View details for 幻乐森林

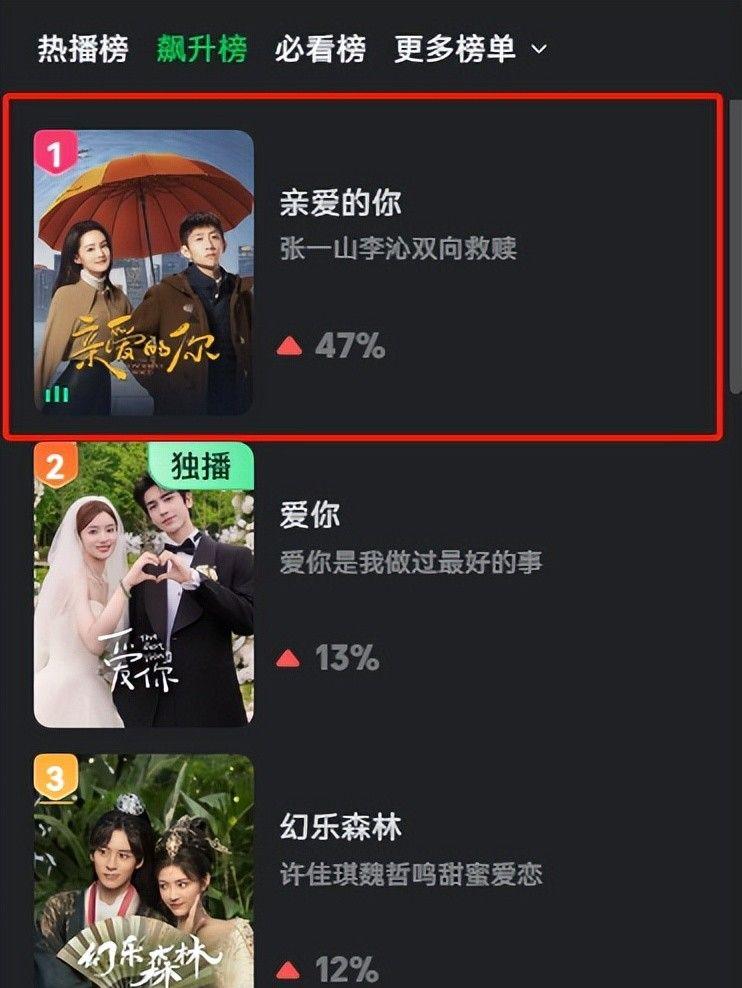340,828
